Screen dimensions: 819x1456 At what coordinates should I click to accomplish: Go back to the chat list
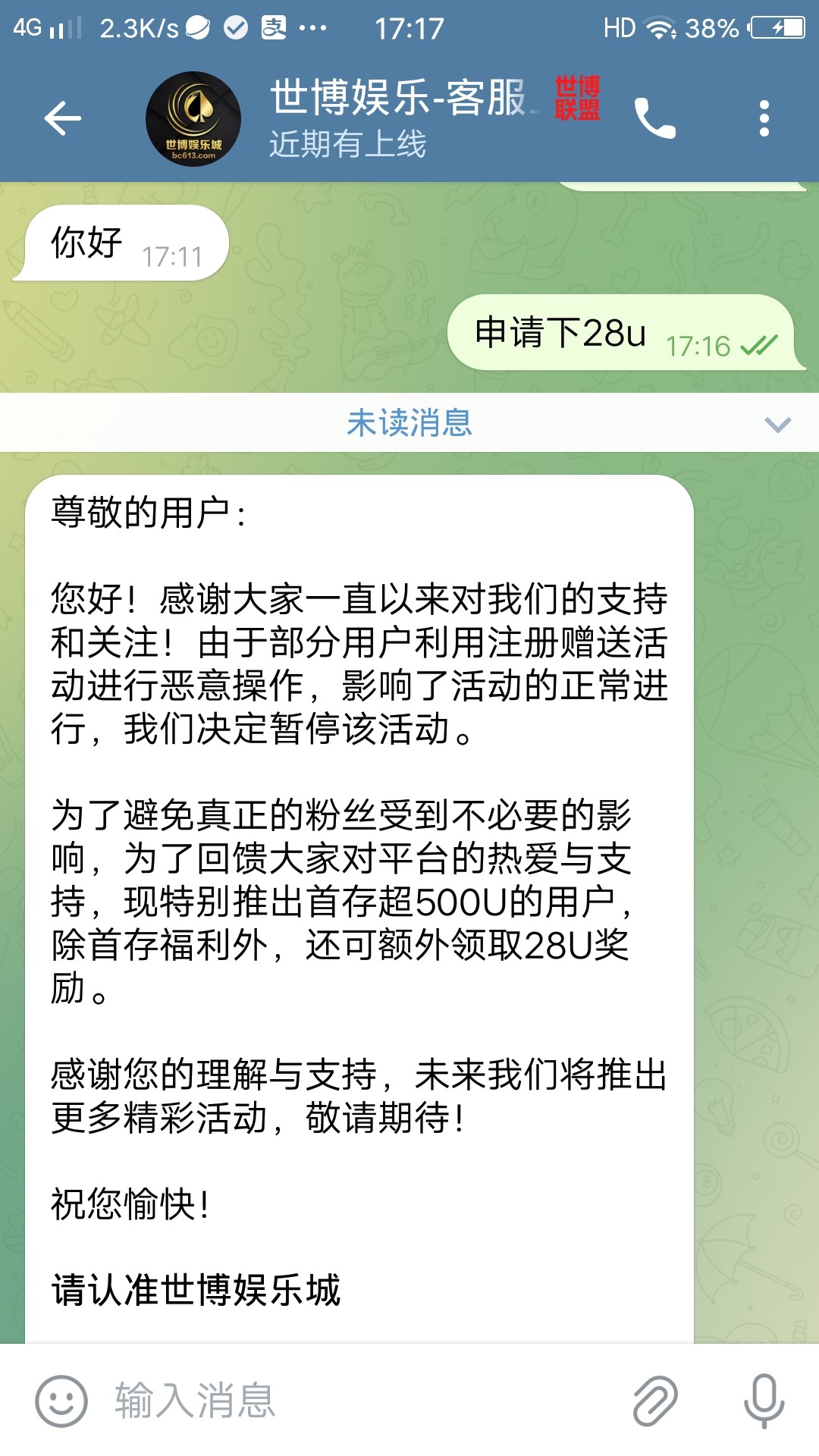[x=62, y=118]
